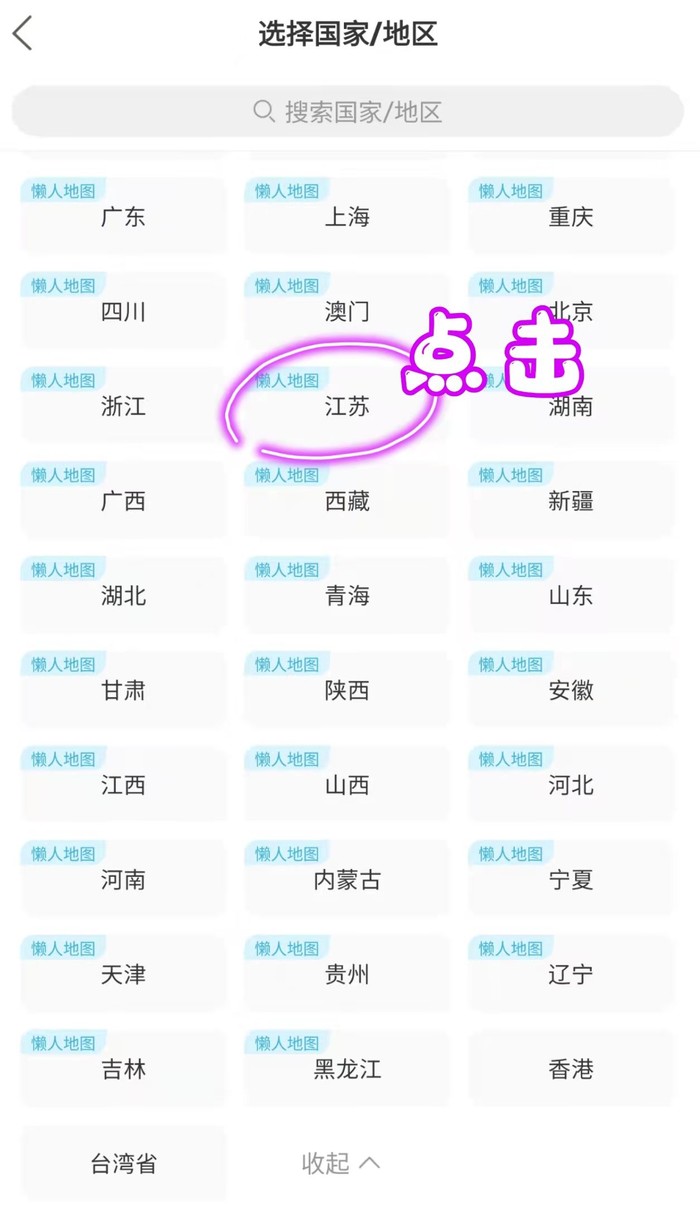Select 内蒙古 region

coord(347,880)
